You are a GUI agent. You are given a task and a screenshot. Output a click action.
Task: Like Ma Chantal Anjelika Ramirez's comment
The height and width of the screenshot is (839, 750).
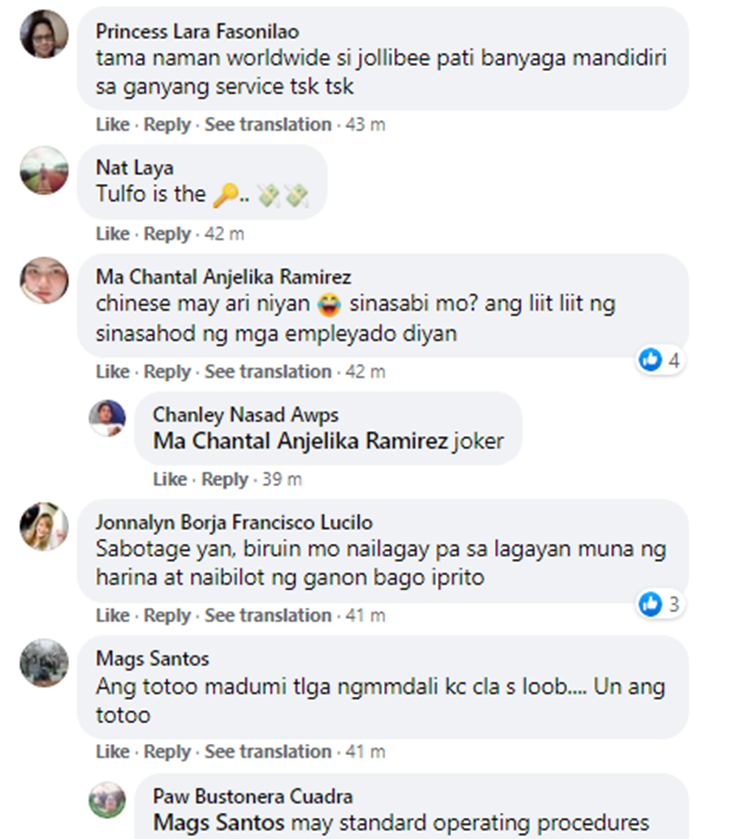[x=112, y=372]
